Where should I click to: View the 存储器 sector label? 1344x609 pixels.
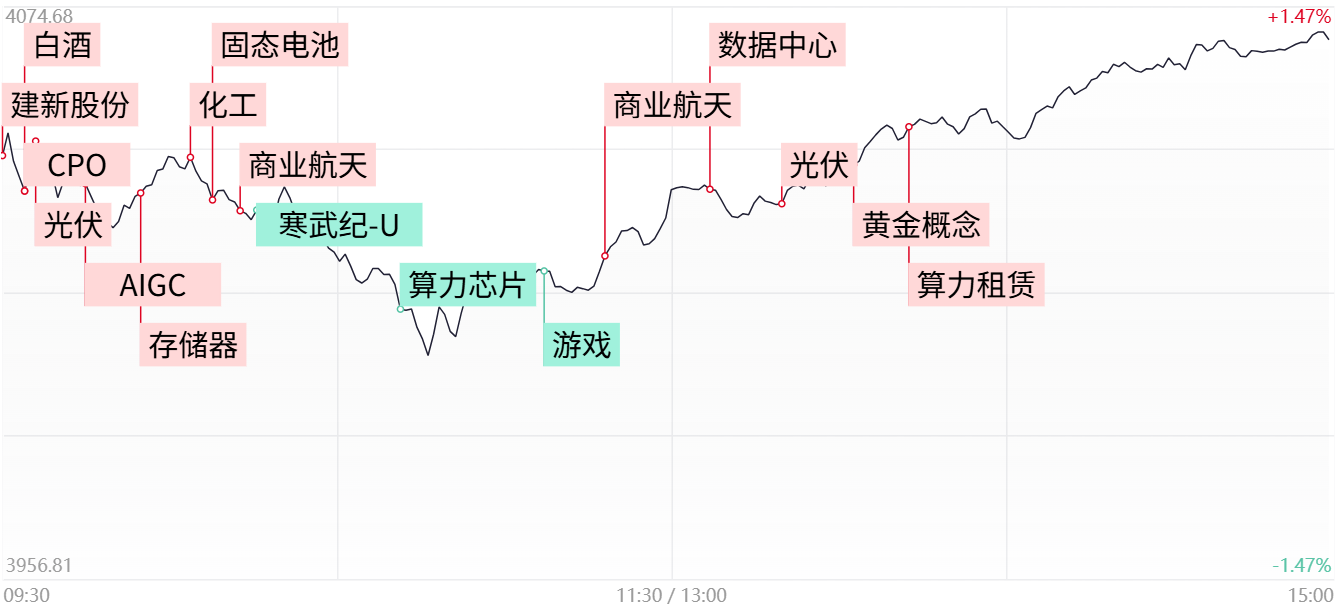point(193,346)
